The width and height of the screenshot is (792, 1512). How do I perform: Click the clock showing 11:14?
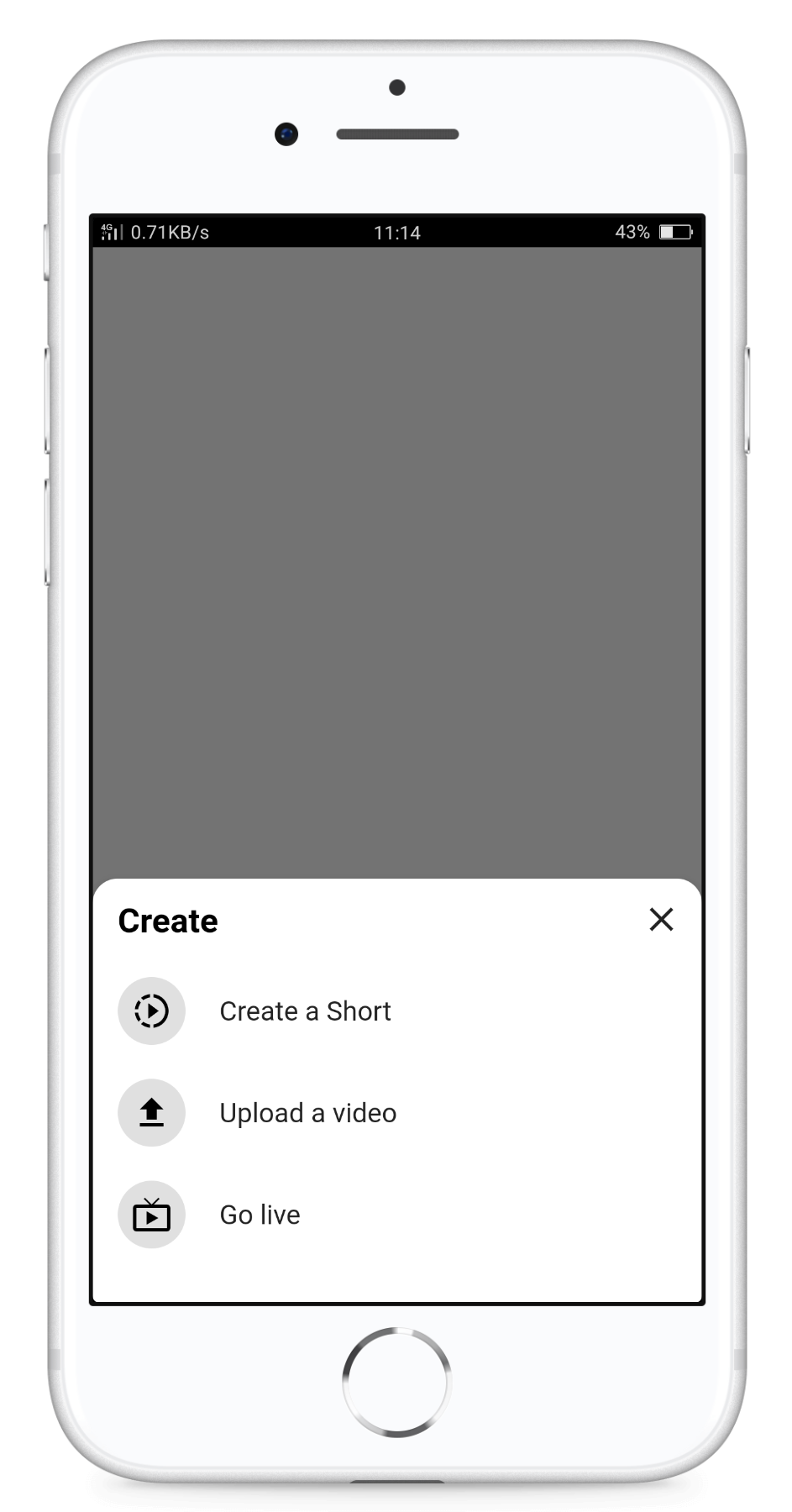click(x=396, y=233)
